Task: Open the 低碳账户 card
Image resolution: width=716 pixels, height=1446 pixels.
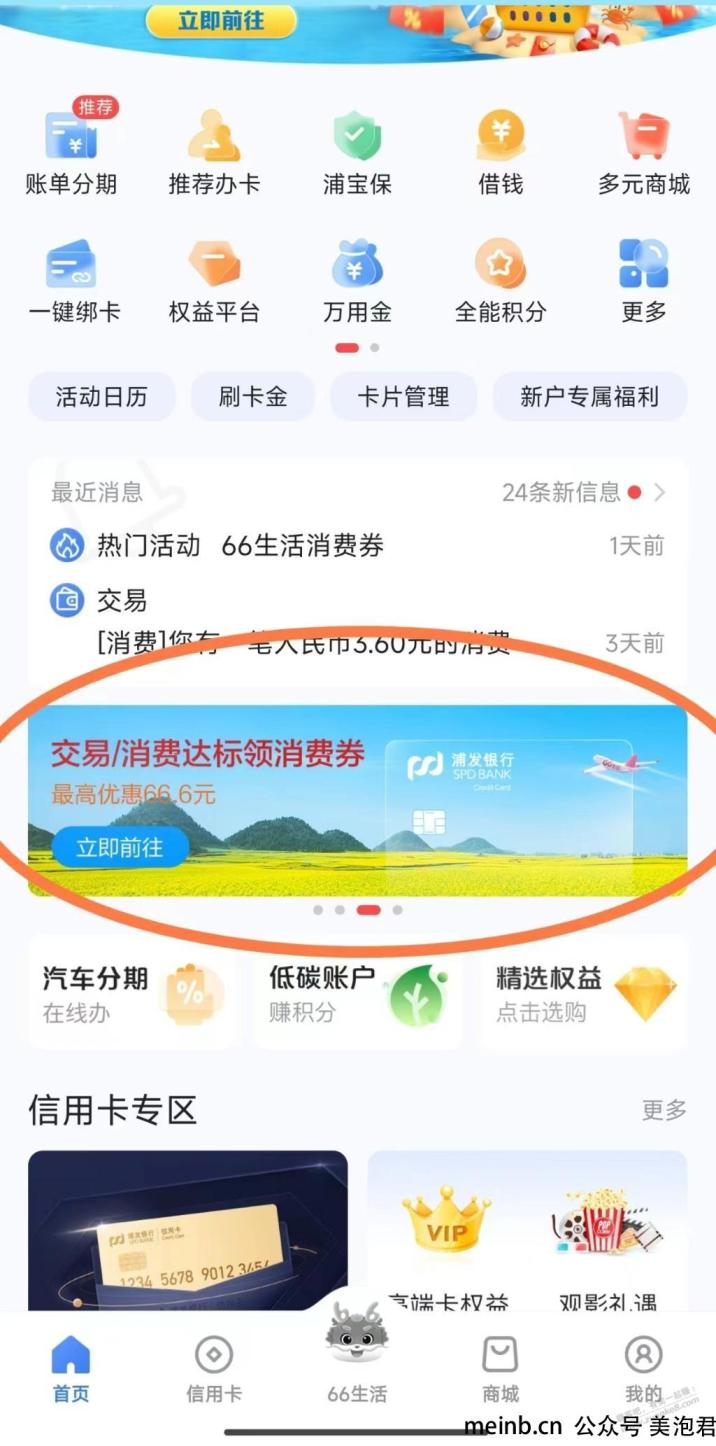Action: pos(358,992)
